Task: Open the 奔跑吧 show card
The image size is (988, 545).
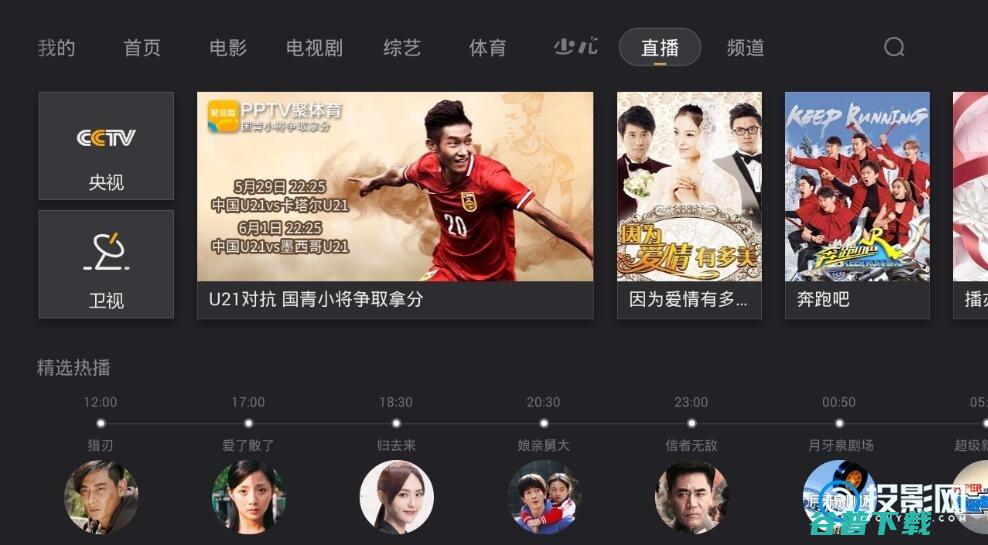Action: (857, 204)
